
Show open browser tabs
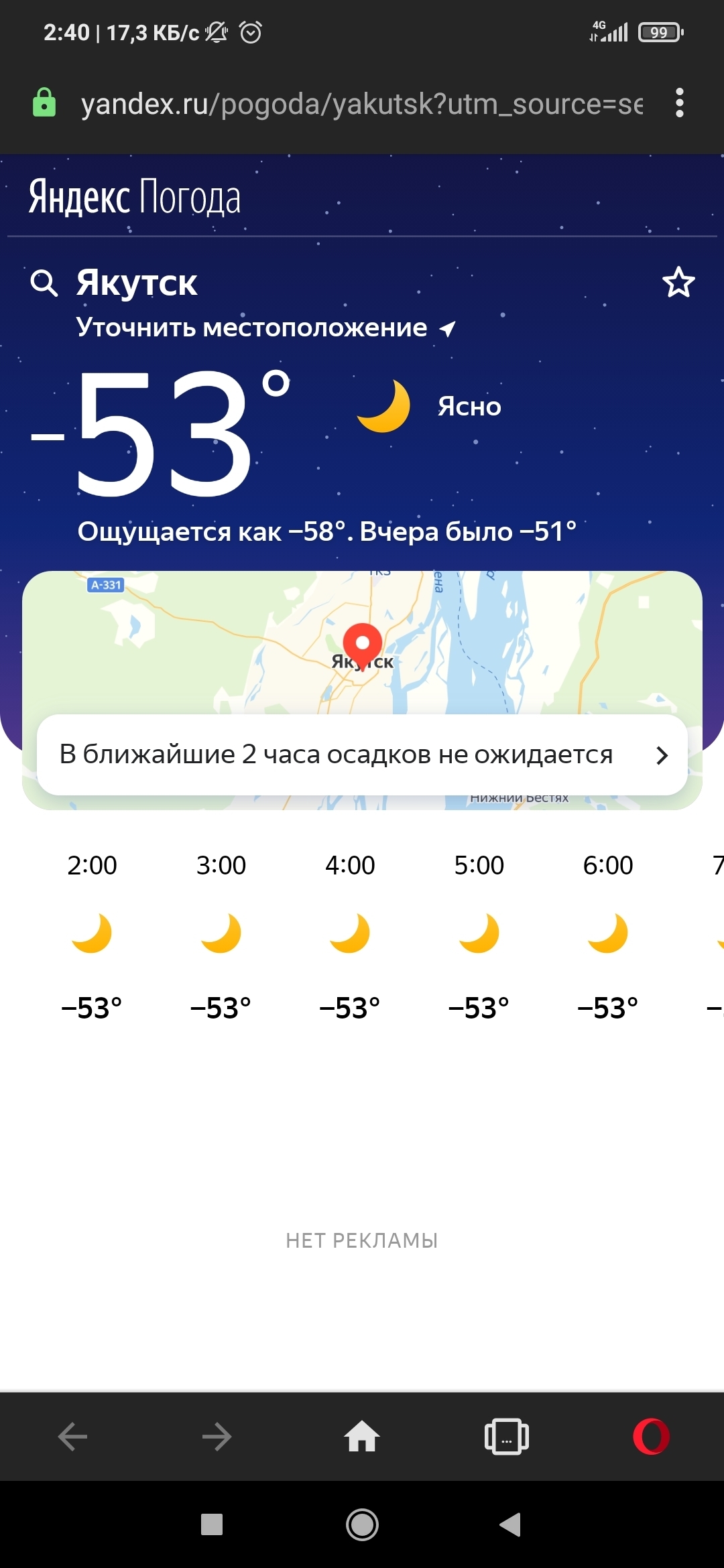tap(507, 1437)
